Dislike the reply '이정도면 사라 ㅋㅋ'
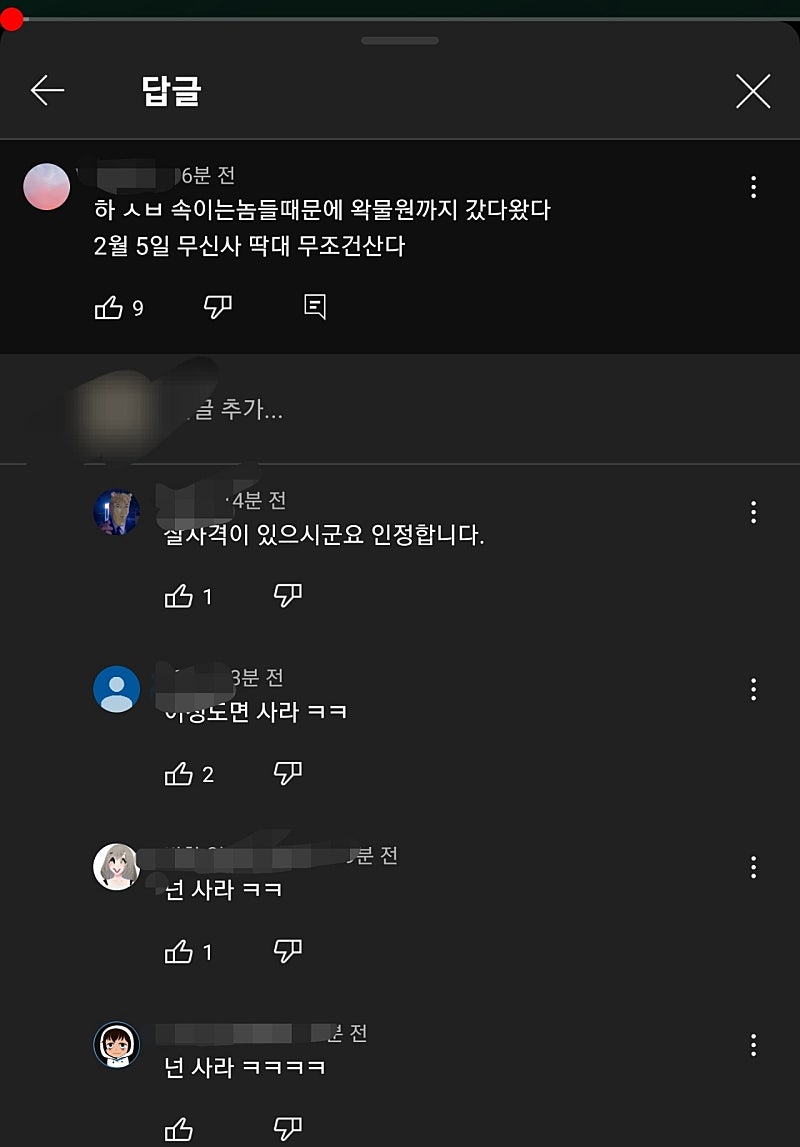 click(287, 774)
